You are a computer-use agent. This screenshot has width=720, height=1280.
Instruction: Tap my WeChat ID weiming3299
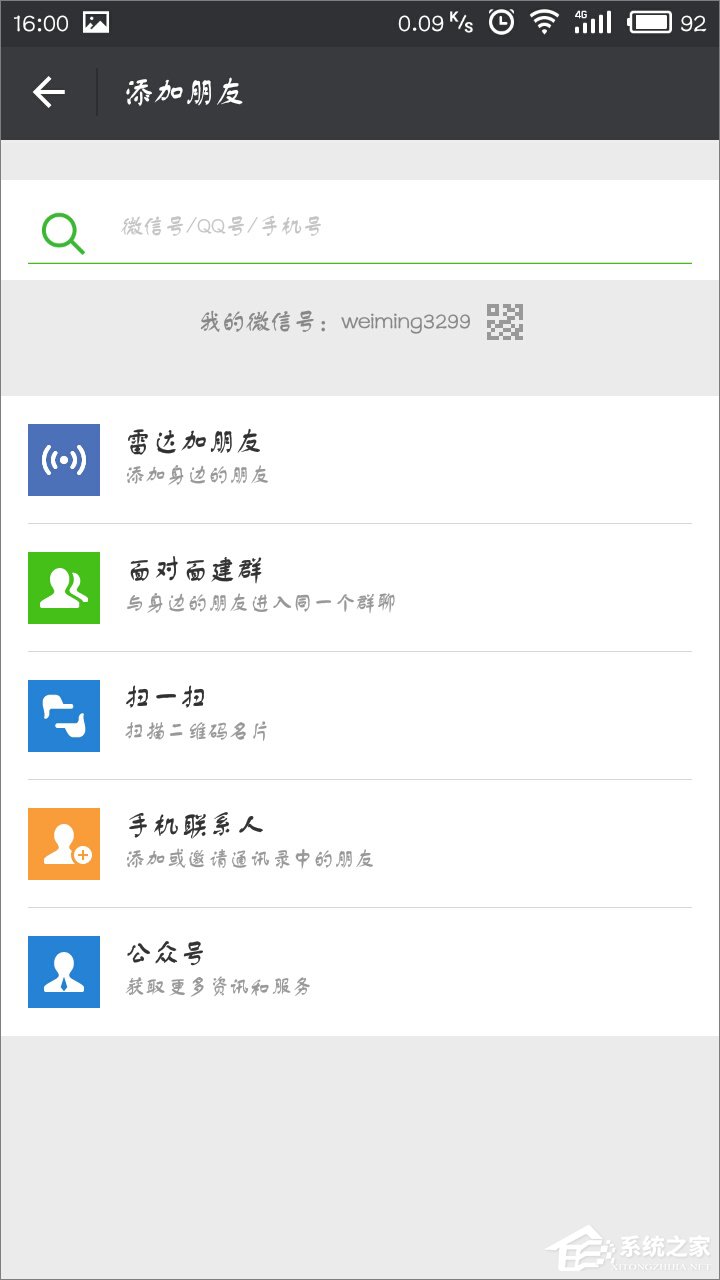[405, 322]
